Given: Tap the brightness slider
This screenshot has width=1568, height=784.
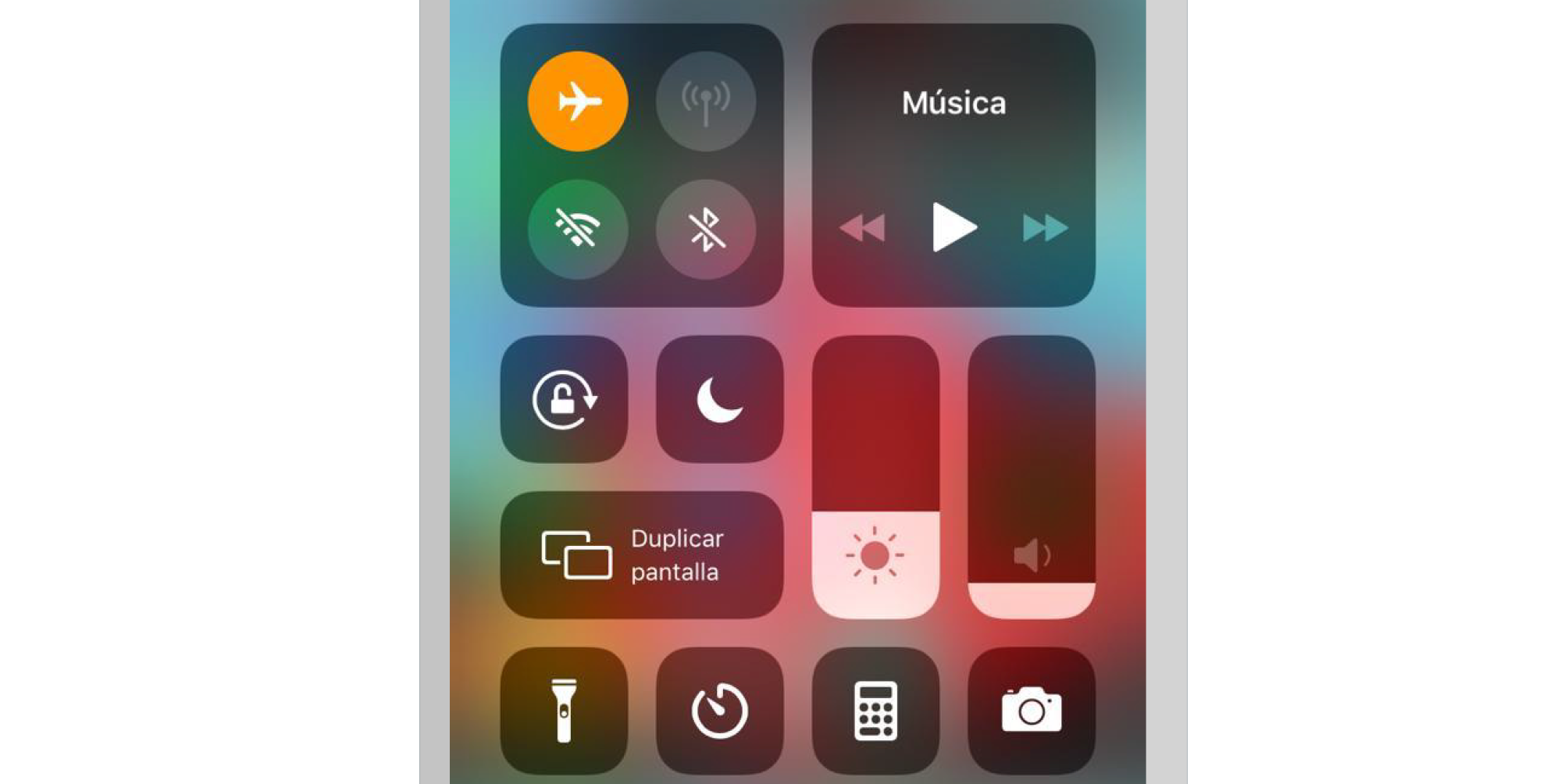Looking at the screenshot, I should [875, 477].
